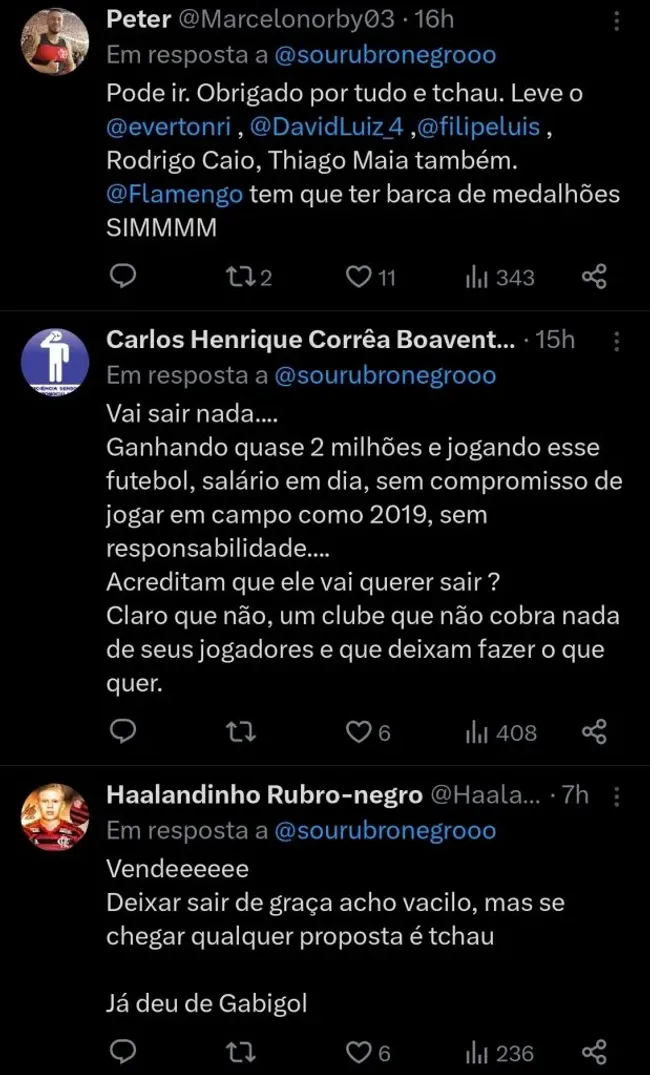Like Peter's tweet with 11 likes
The width and height of the screenshot is (650, 1075).
coord(359,277)
